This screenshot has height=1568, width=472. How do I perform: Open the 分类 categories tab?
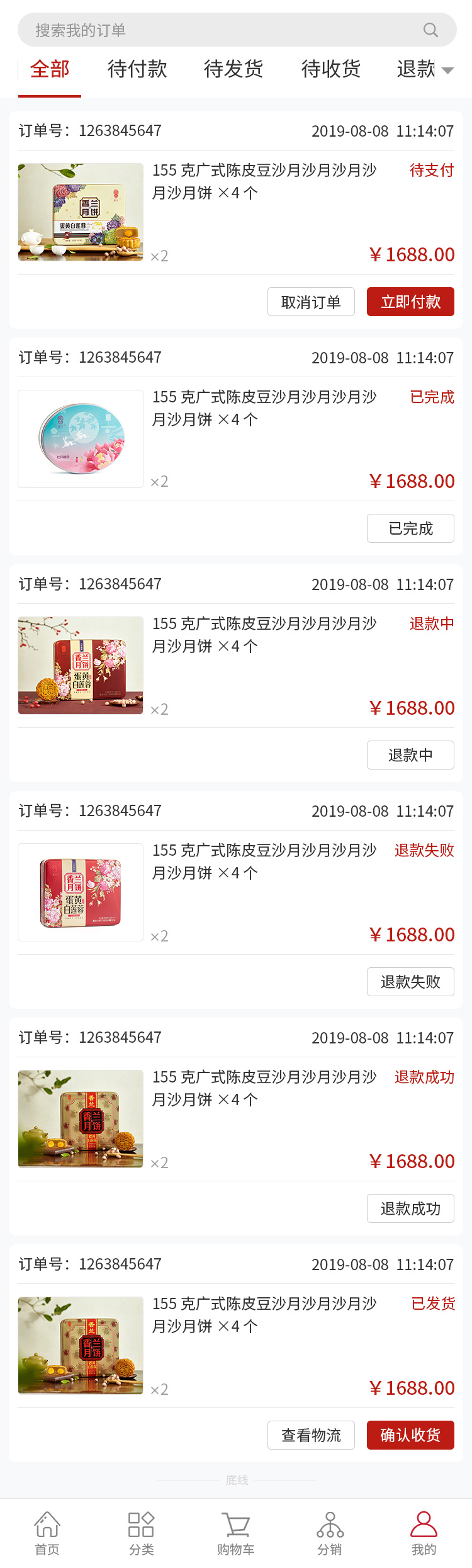[x=141, y=1533]
